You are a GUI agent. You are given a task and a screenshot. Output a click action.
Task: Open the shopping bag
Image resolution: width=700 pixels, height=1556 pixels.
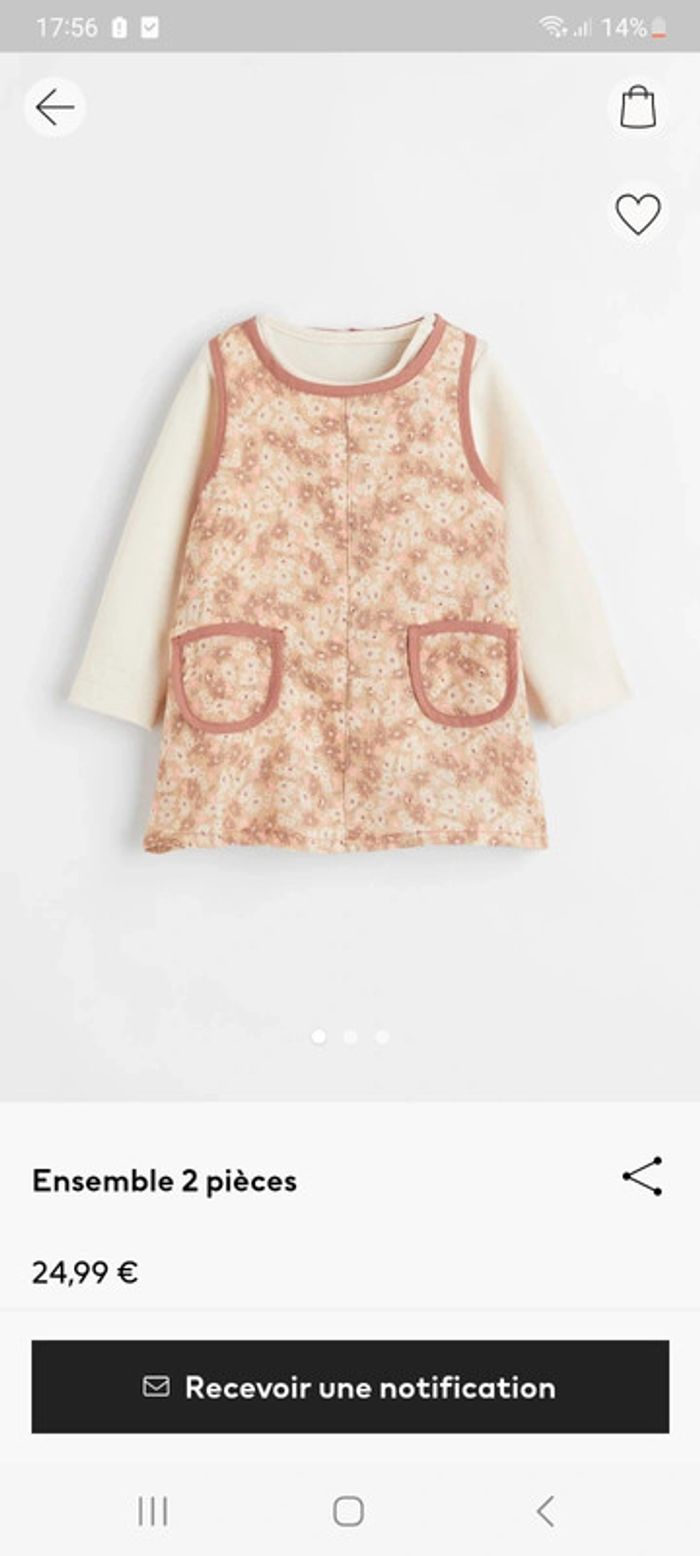coord(638,108)
